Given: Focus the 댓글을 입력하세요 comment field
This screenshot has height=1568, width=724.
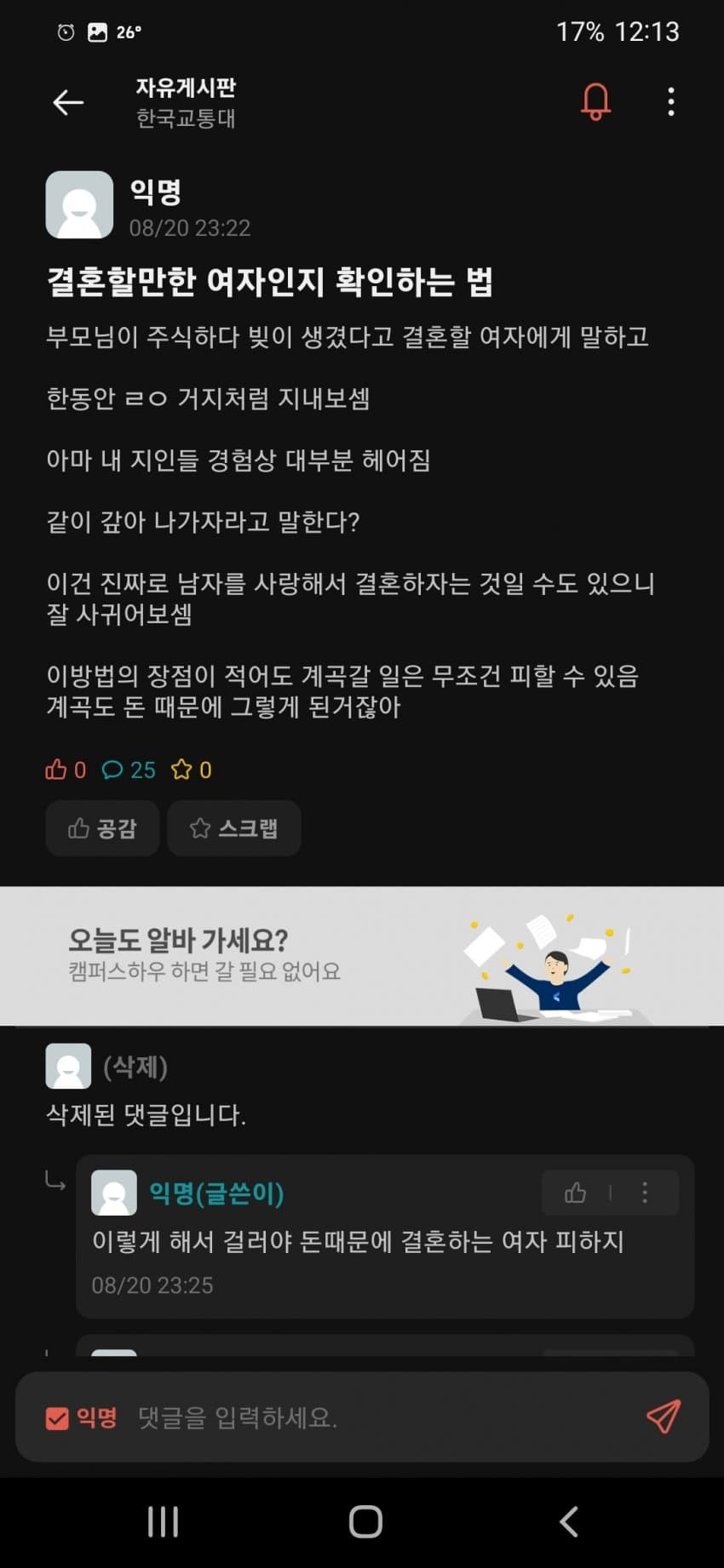Looking at the screenshot, I should 375,1418.
